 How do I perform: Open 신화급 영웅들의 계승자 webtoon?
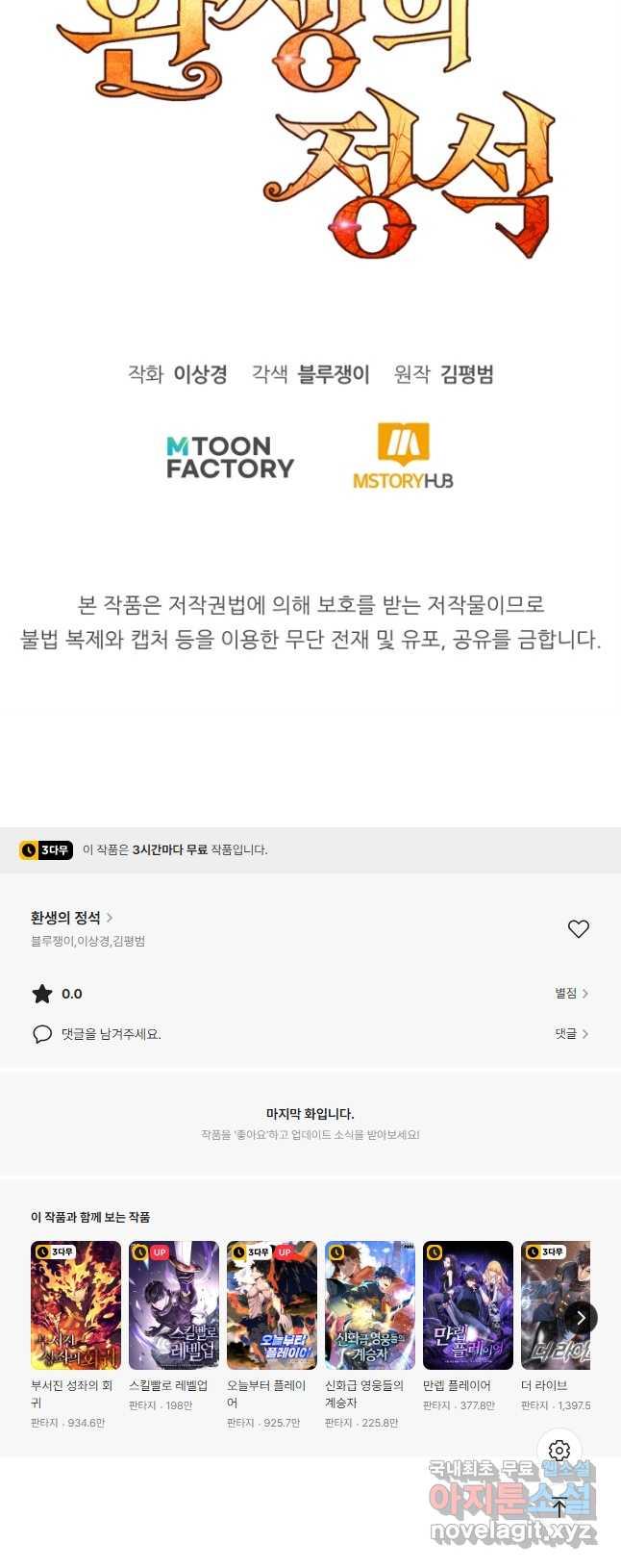(x=370, y=1305)
